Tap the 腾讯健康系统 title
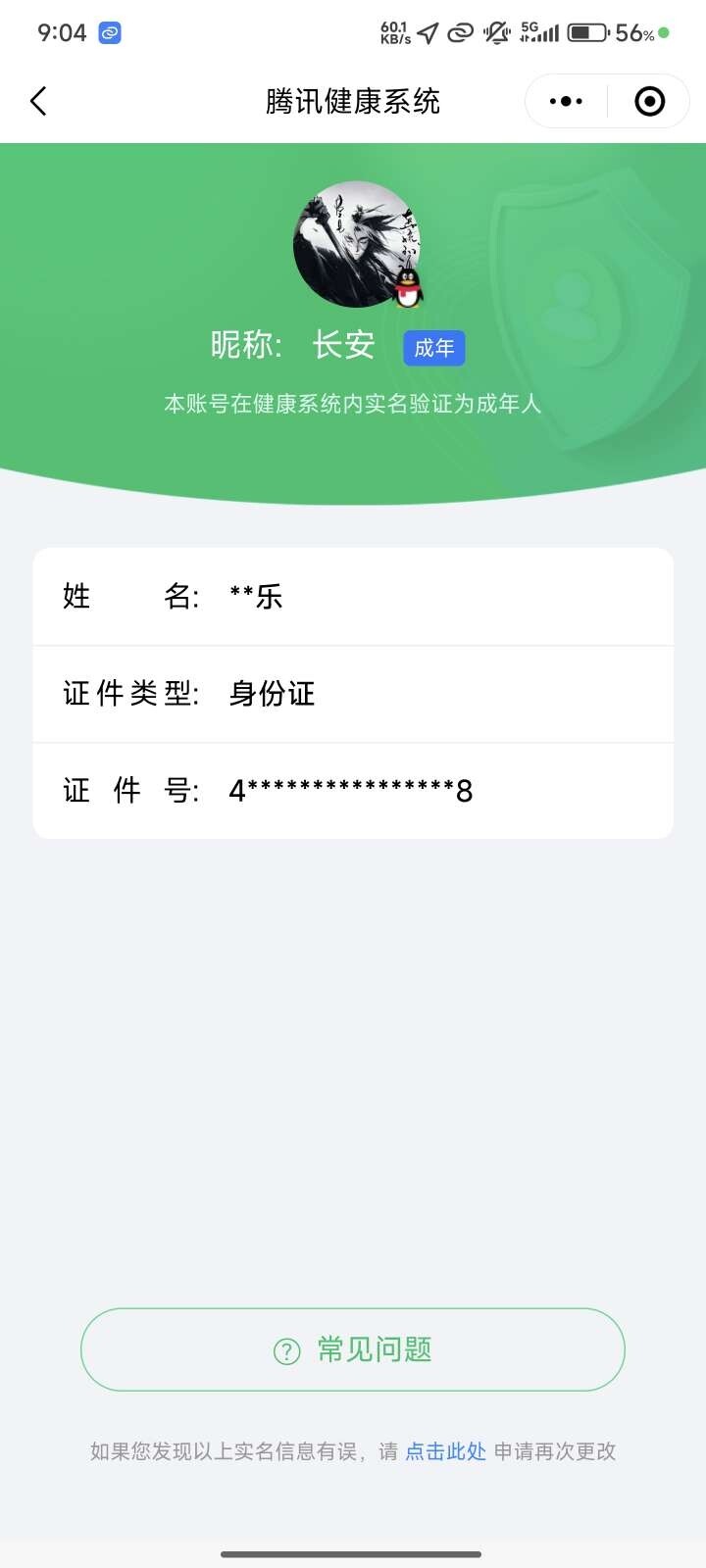 353,101
